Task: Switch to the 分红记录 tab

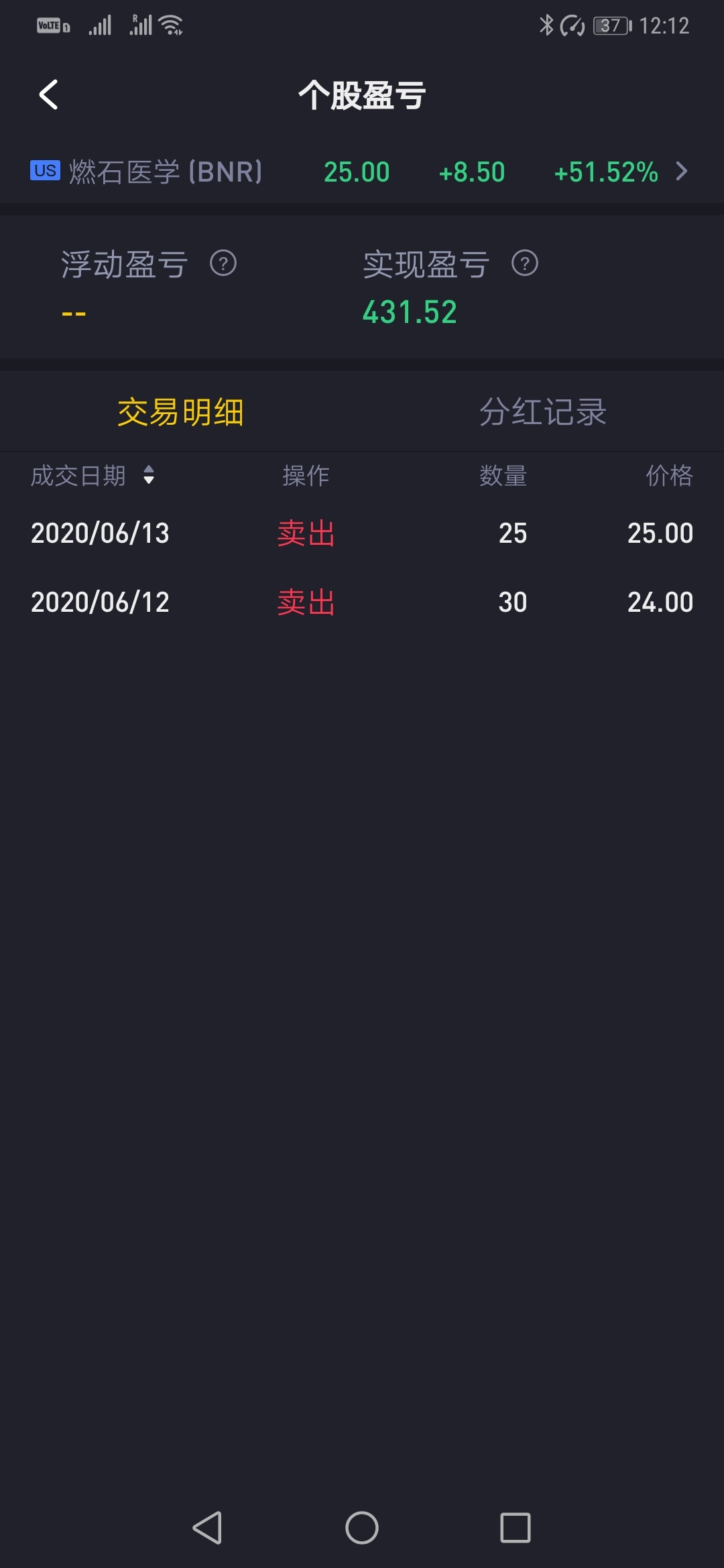Action: click(x=543, y=411)
